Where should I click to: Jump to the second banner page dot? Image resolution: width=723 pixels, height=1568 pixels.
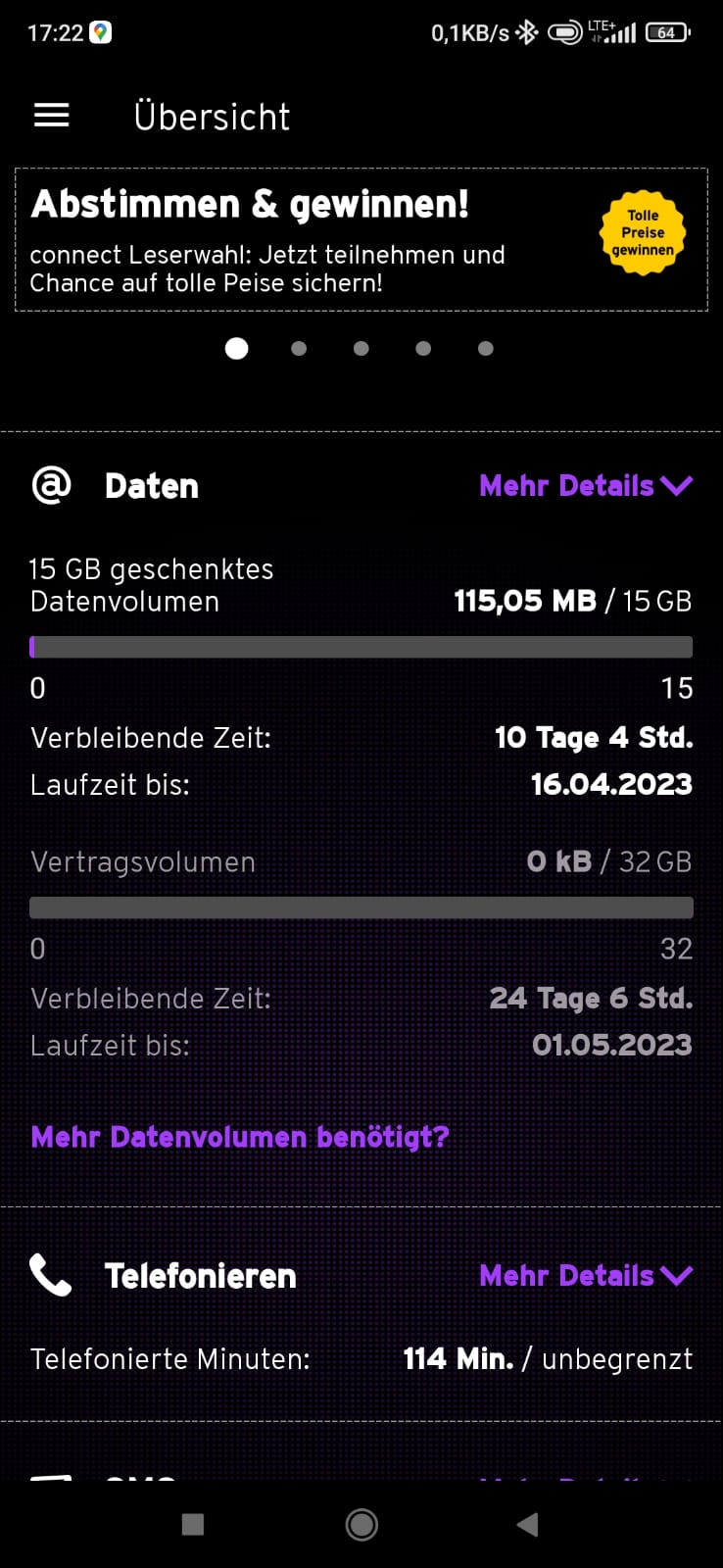[x=299, y=349]
